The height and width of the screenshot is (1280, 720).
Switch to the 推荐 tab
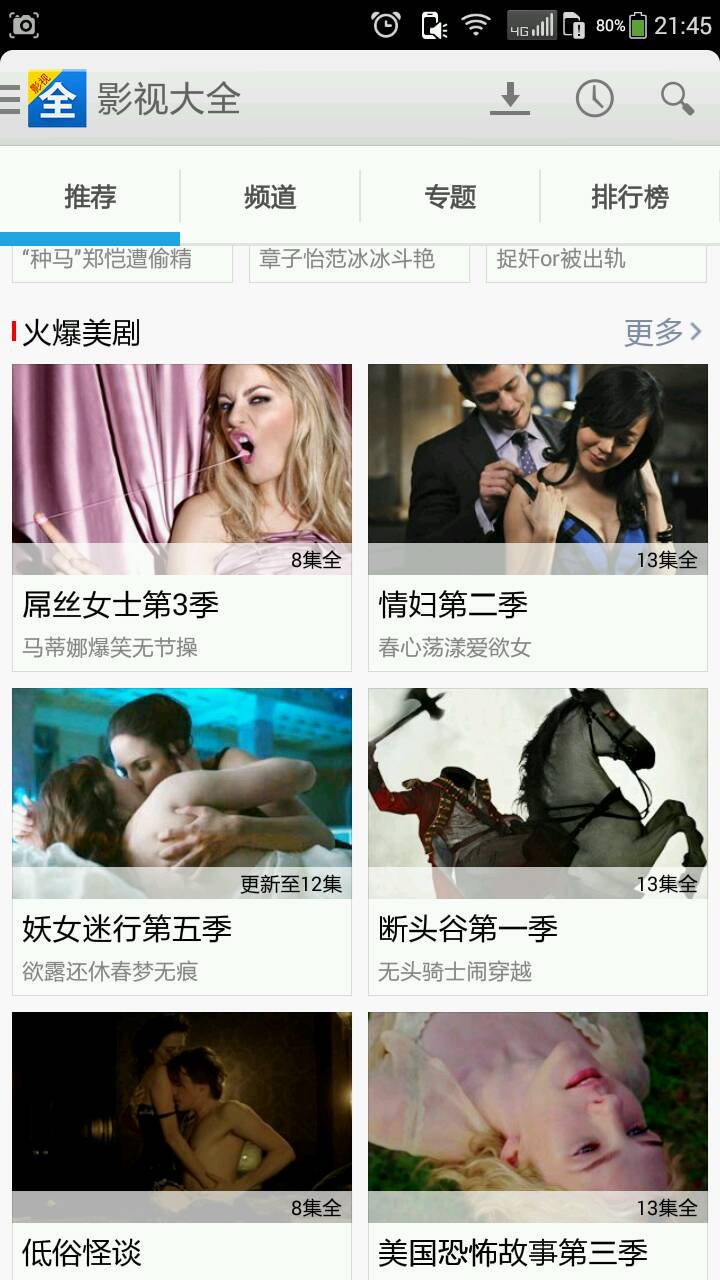point(90,197)
